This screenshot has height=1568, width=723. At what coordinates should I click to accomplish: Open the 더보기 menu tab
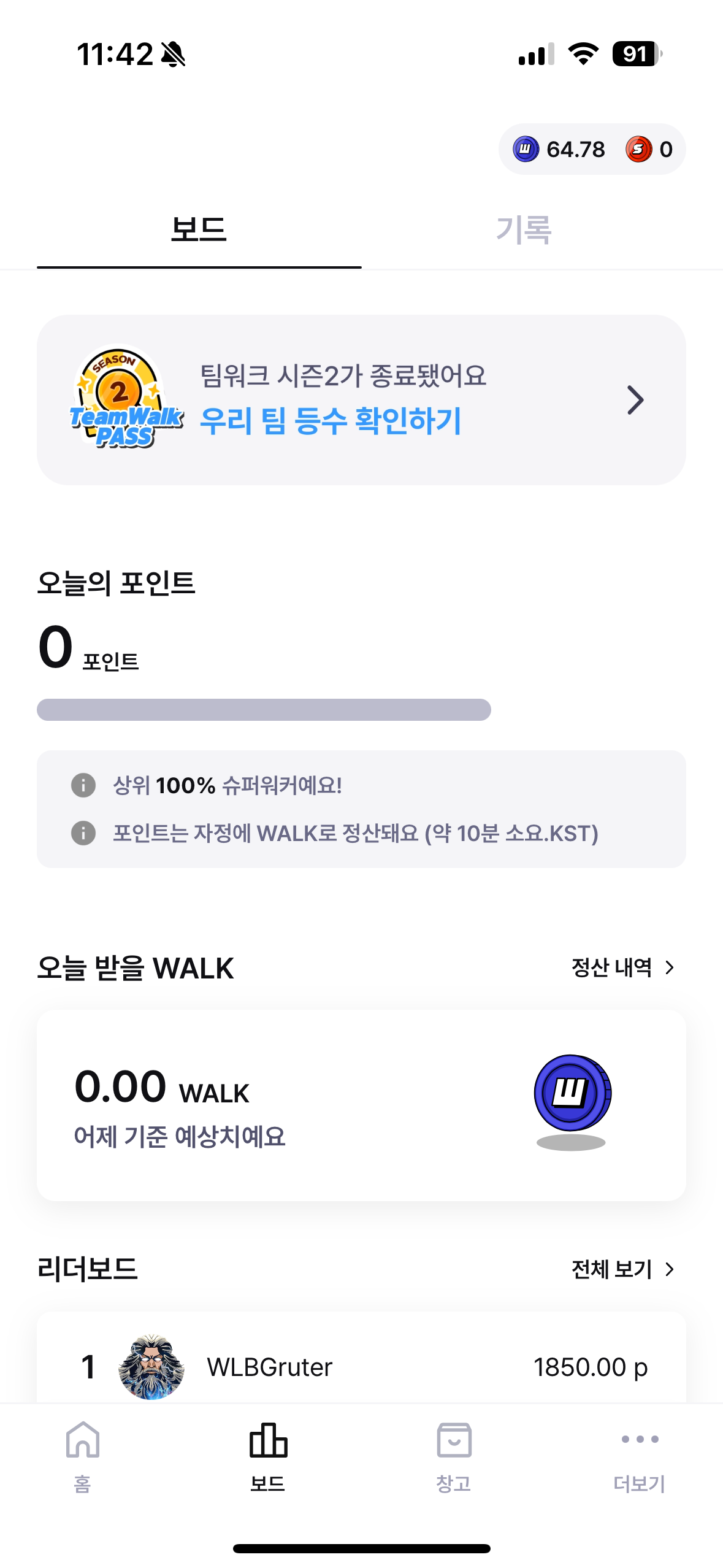pyautogui.click(x=640, y=1455)
